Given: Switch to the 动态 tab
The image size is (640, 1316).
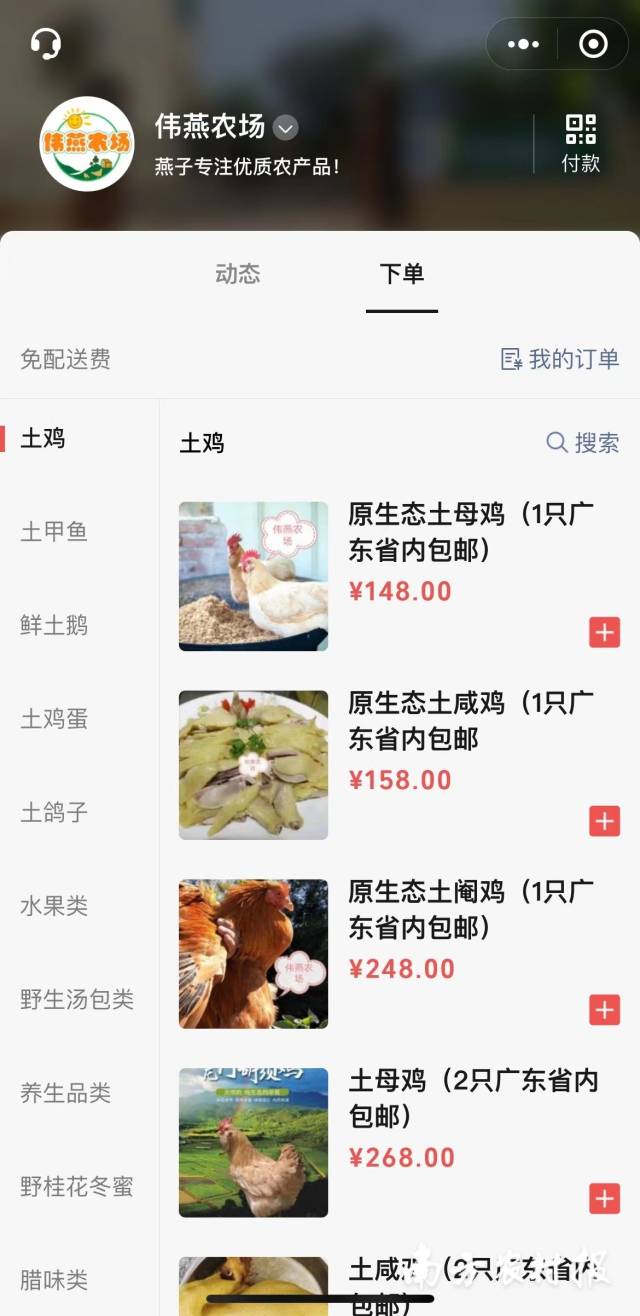Looking at the screenshot, I should click(x=237, y=274).
